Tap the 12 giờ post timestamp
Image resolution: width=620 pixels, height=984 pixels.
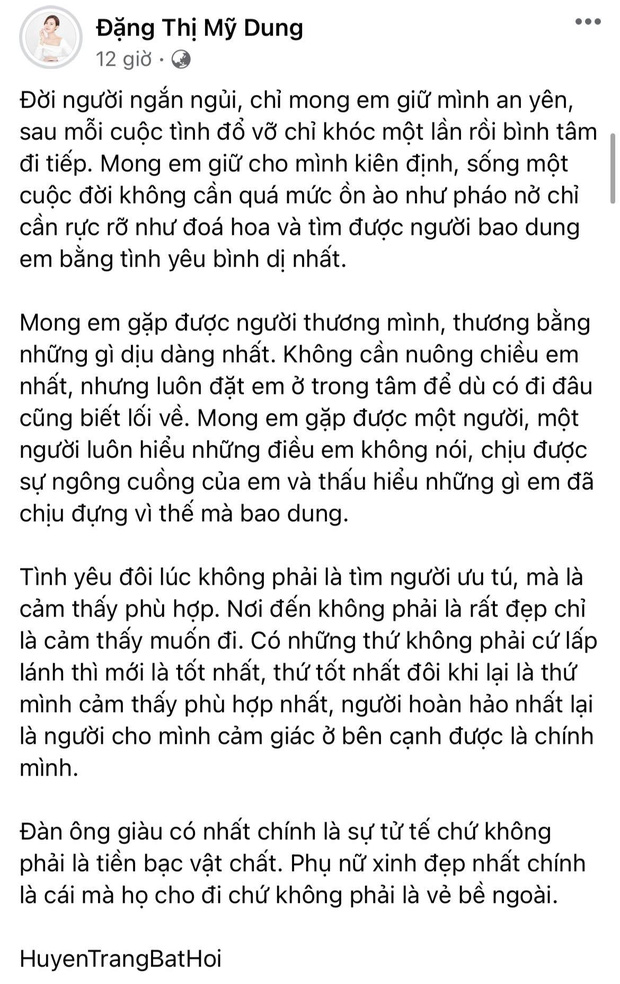click(x=123, y=59)
